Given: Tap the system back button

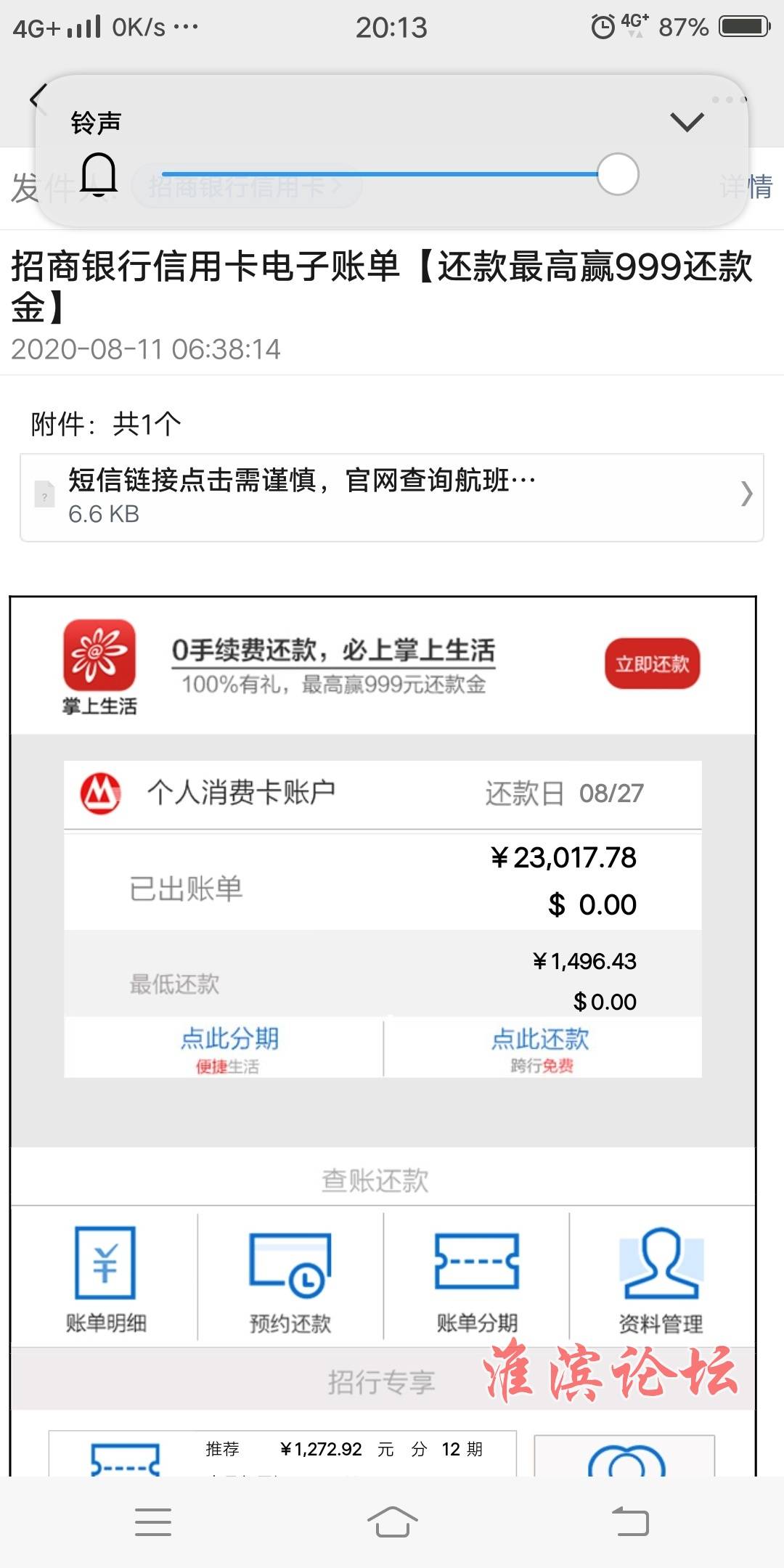Looking at the screenshot, I should (x=630, y=1522).
